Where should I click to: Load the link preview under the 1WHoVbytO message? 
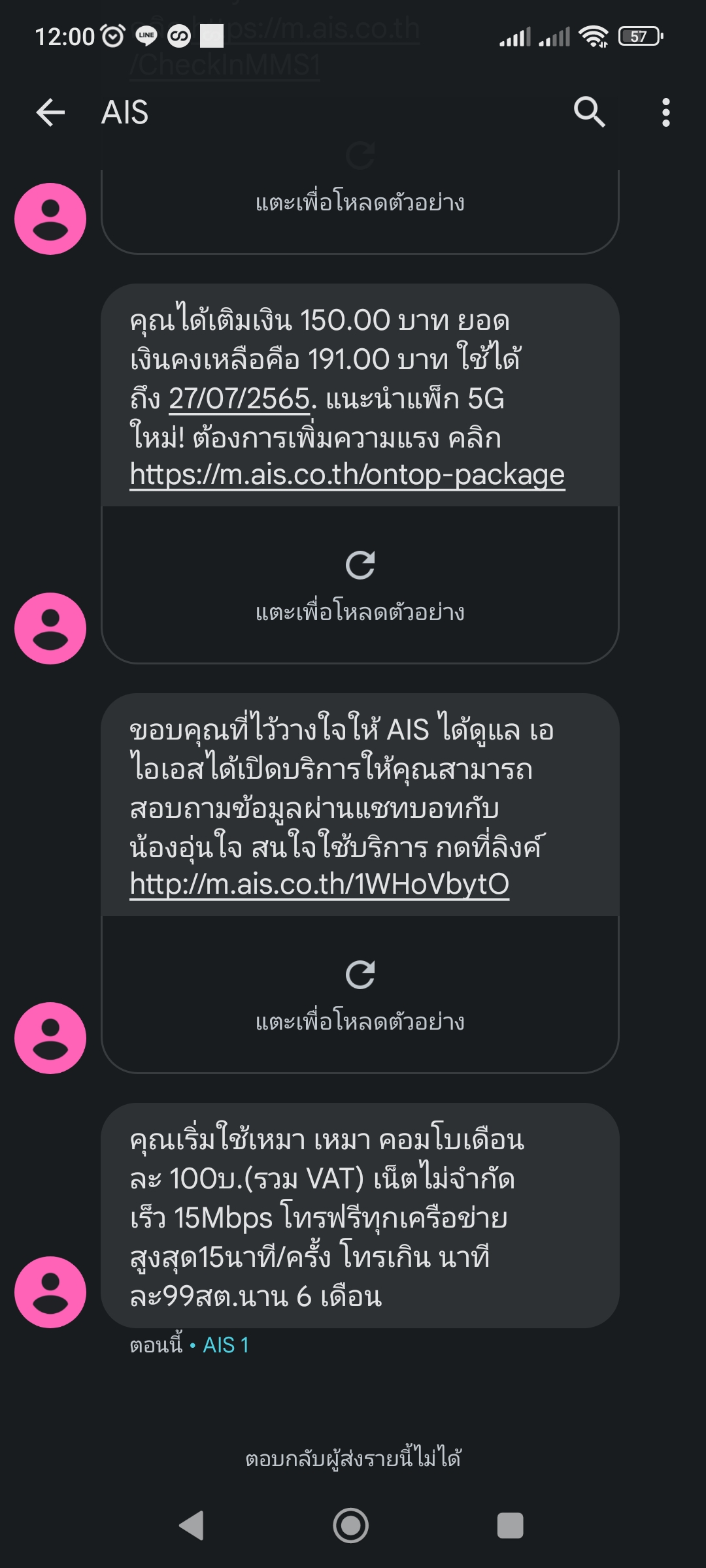(360, 994)
